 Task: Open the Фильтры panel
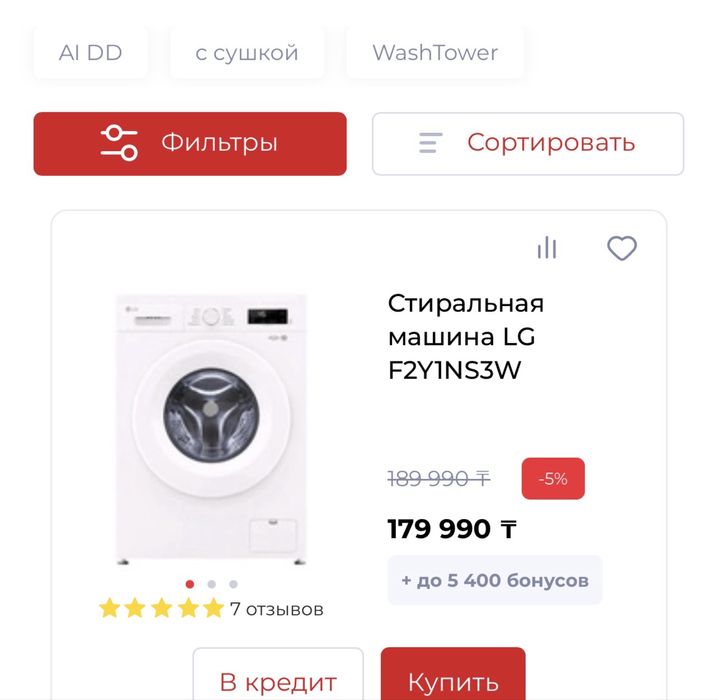(190, 144)
